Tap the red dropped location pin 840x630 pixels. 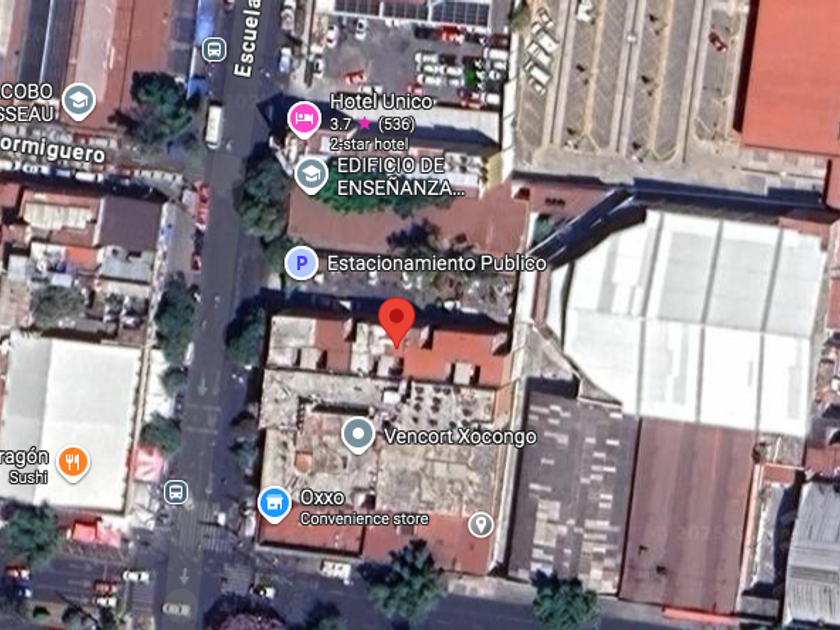396,322
